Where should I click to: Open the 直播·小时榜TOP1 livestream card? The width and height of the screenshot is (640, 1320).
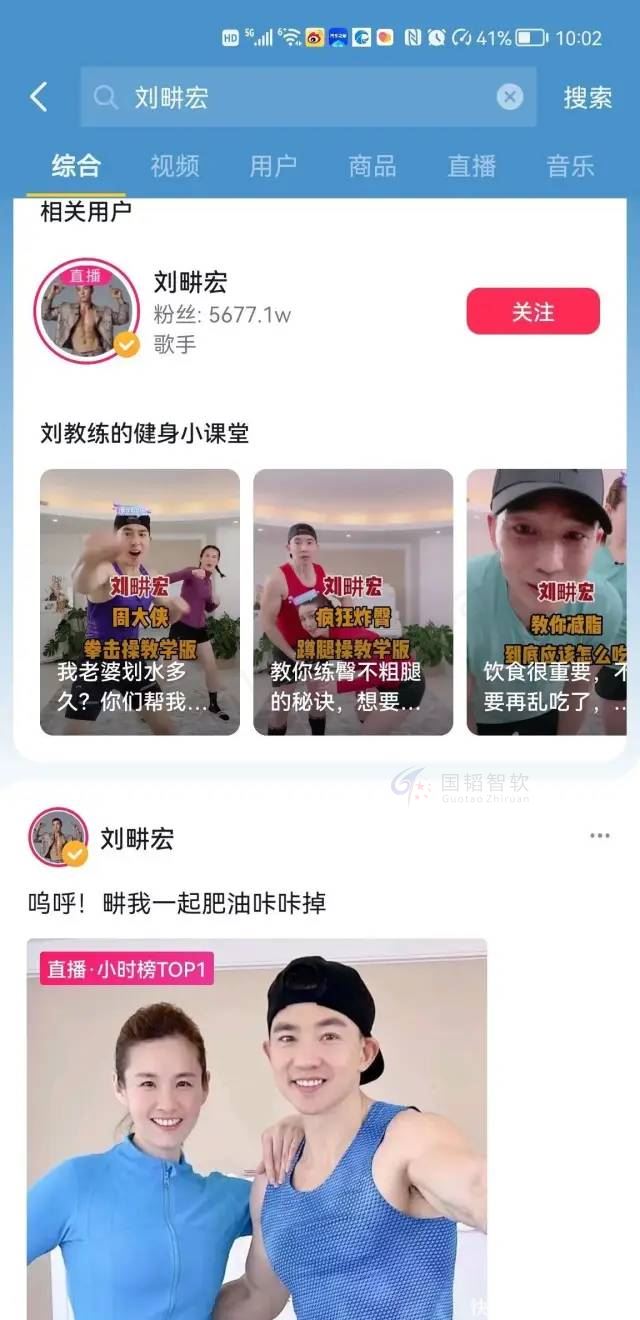[x=257, y=1130]
